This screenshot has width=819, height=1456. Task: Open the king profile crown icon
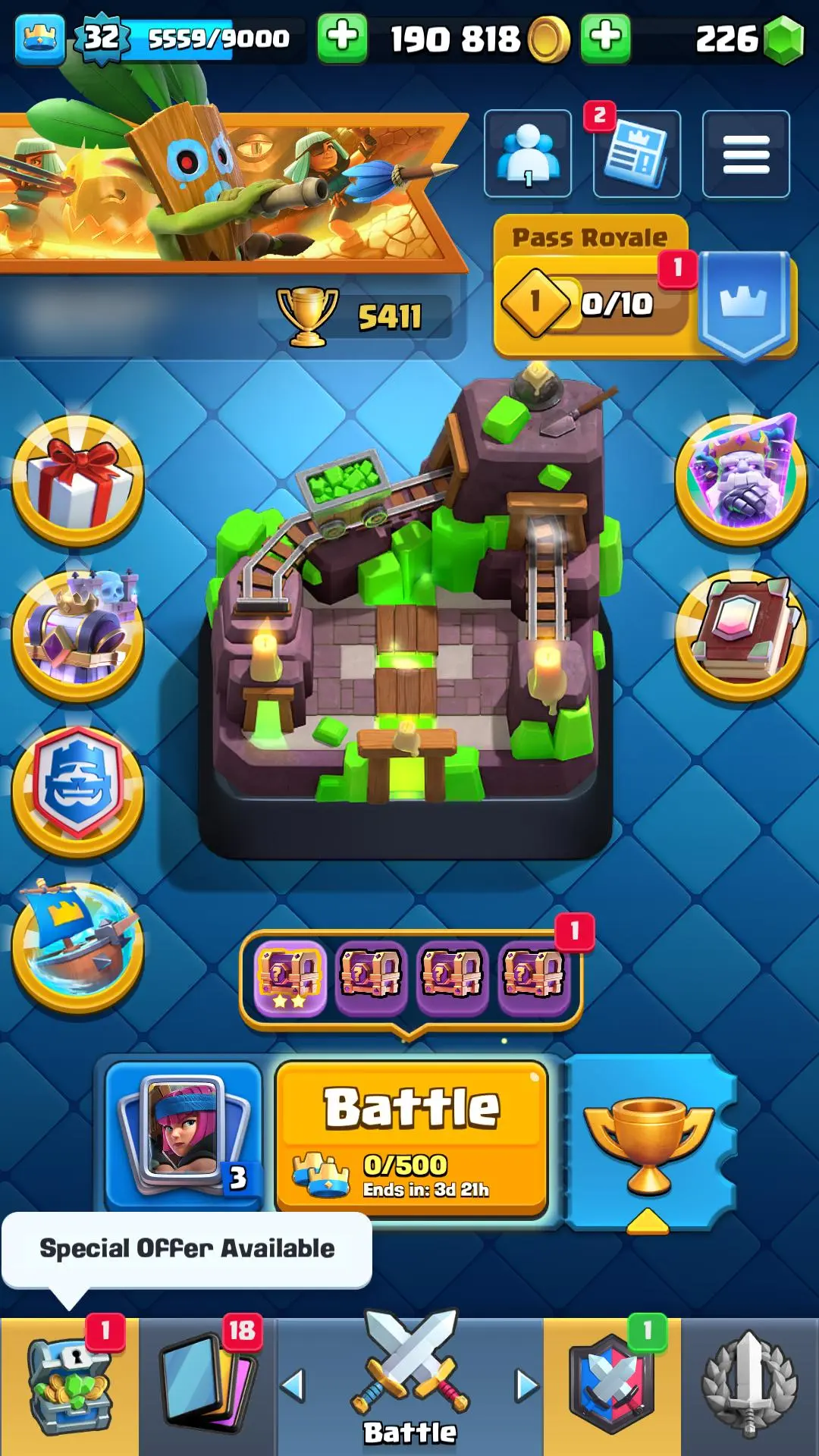pos(39,38)
